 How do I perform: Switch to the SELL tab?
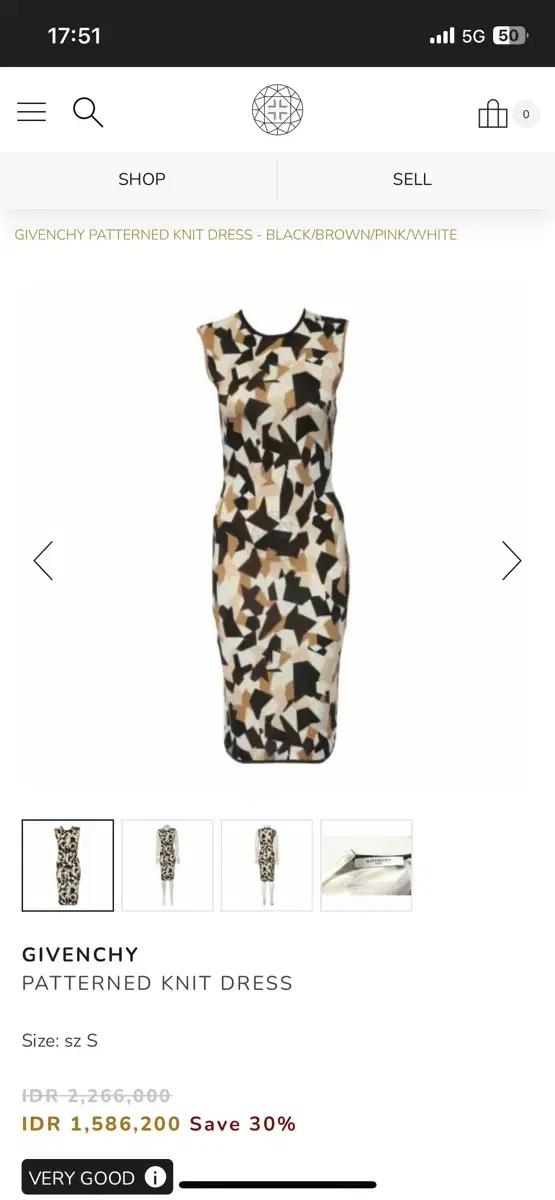[412, 179]
